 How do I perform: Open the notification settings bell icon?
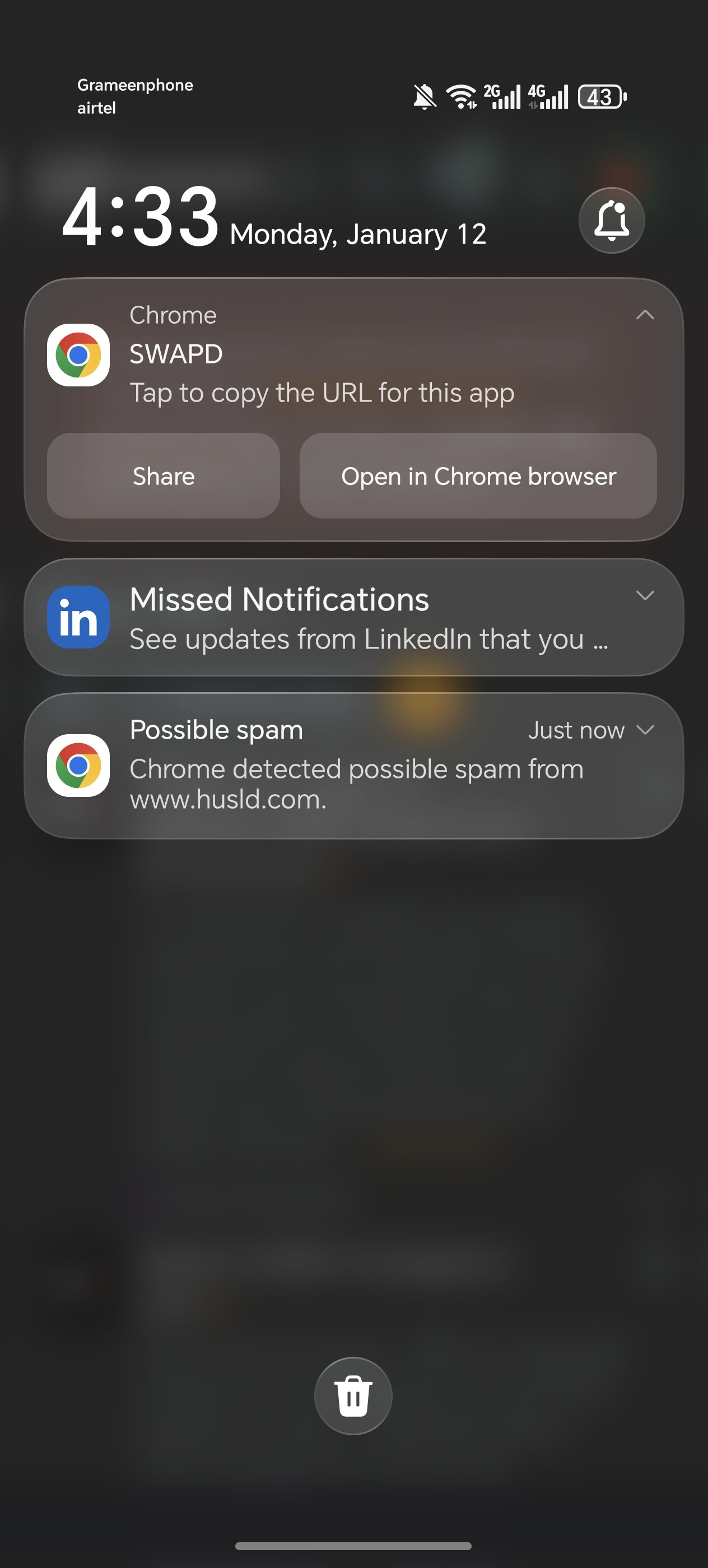(x=611, y=220)
